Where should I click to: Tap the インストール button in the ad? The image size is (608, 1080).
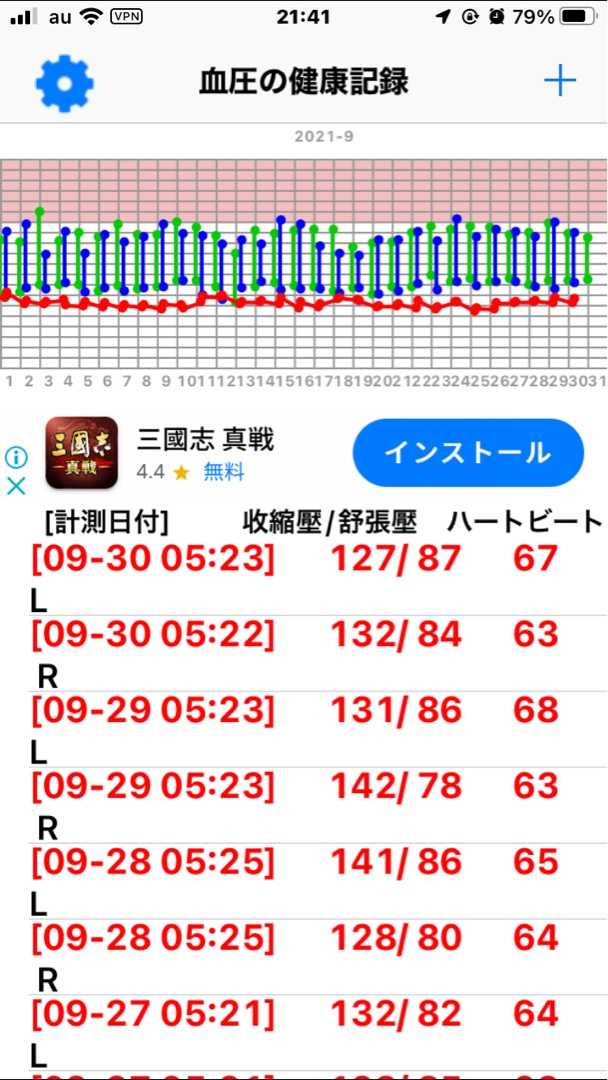[468, 453]
